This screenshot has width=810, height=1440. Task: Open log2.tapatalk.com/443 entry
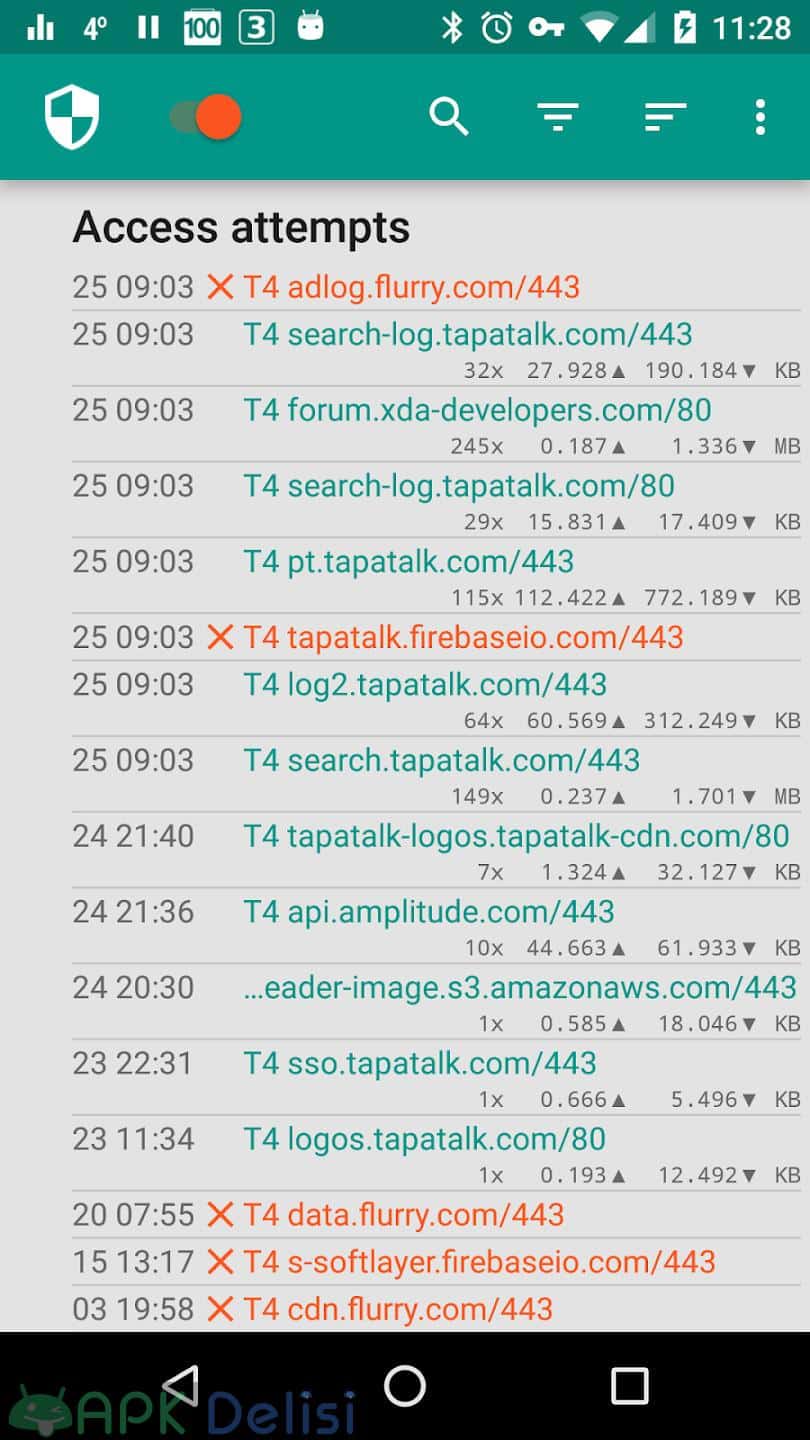[x=436, y=698]
